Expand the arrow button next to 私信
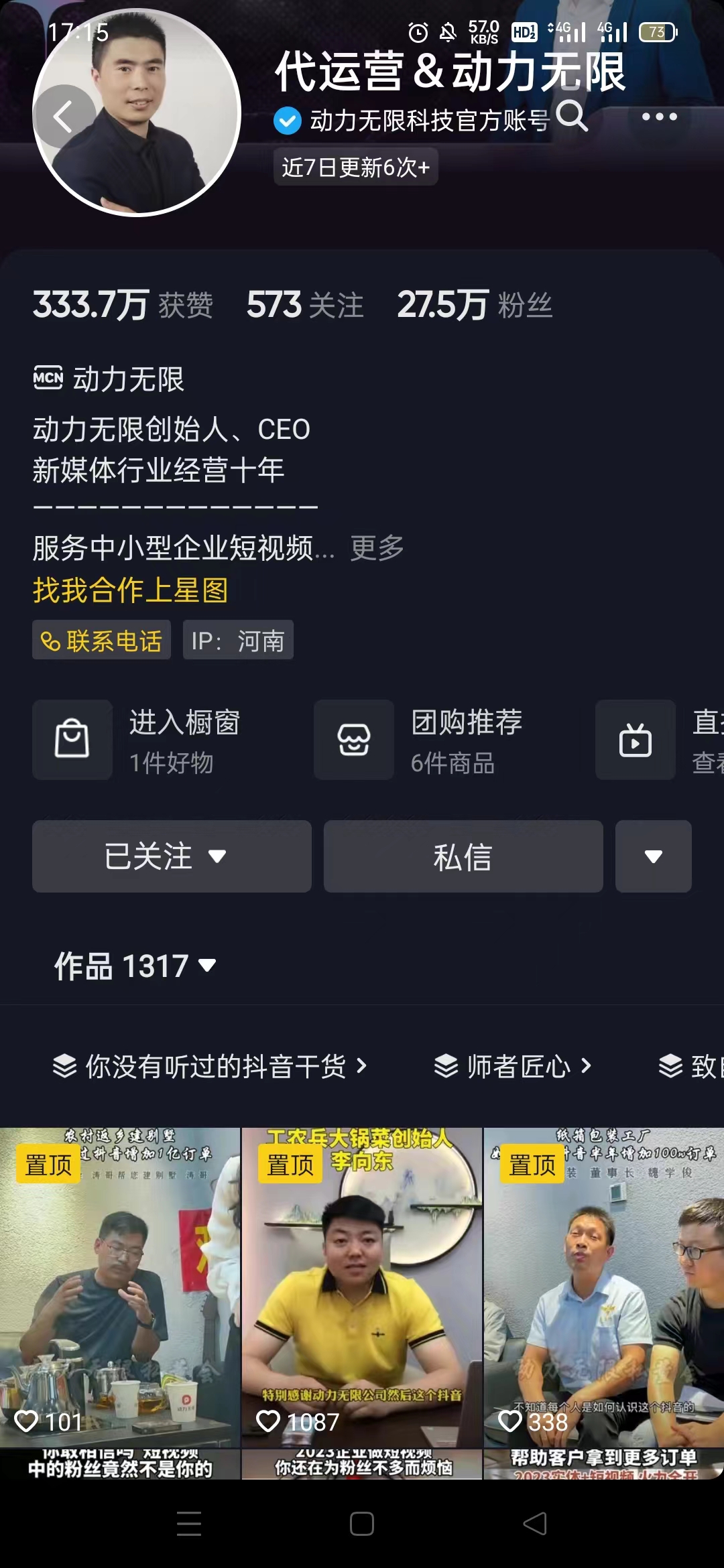 (653, 856)
